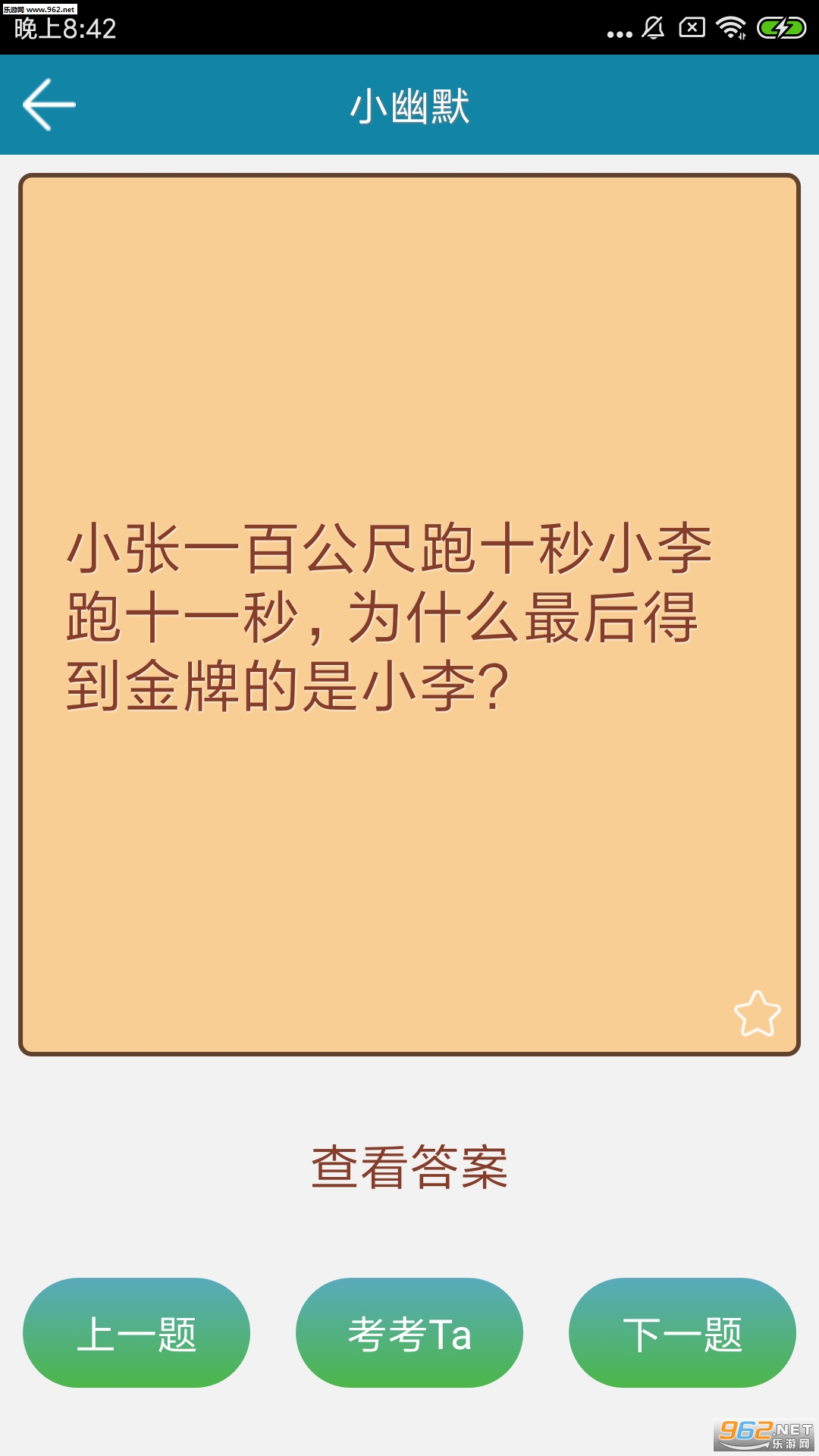Go to the previous riddle 上一题
Viewport: 819px width, 1456px height.
click(136, 1333)
